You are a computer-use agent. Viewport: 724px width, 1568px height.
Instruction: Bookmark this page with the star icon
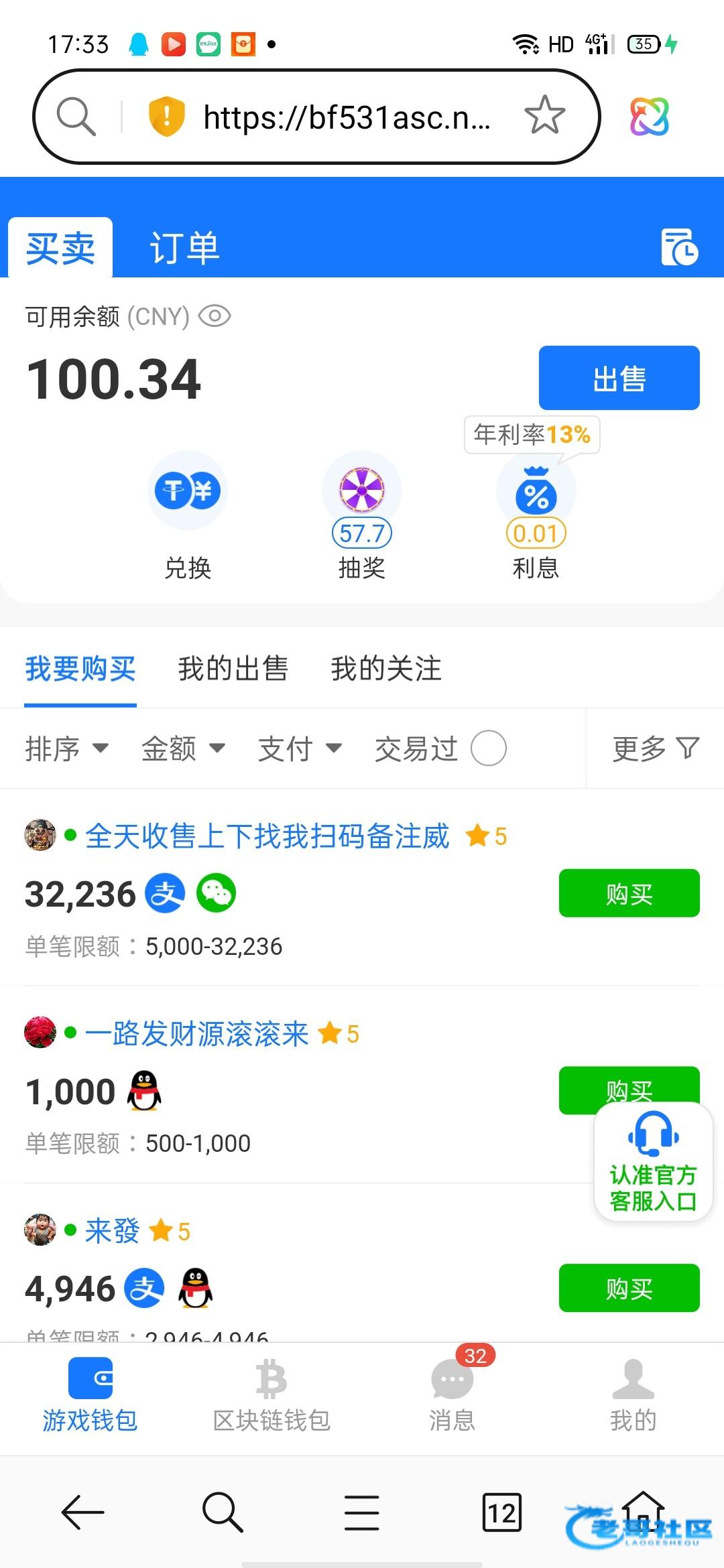point(544,115)
